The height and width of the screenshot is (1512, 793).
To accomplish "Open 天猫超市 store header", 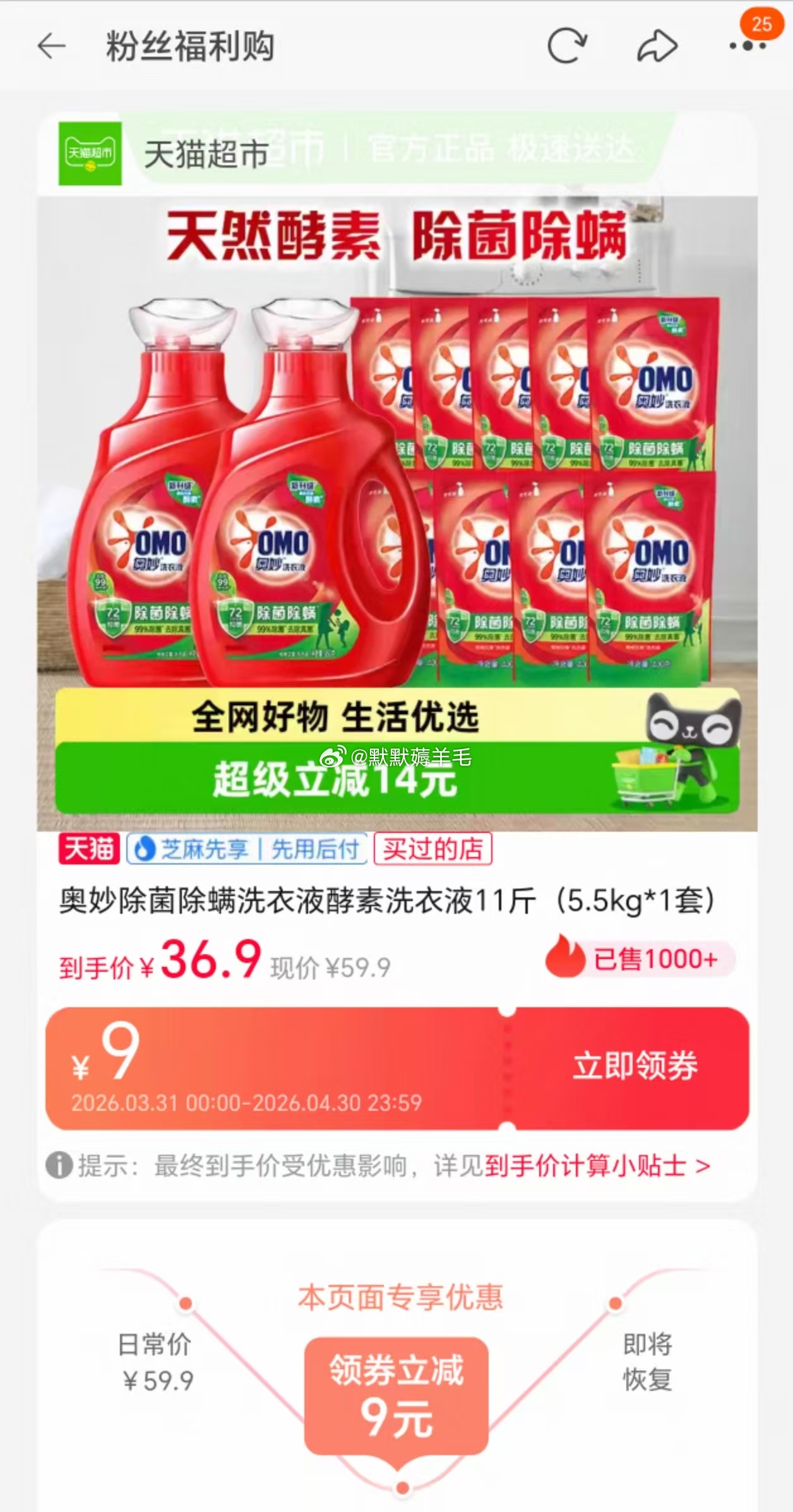I will (x=206, y=154).
